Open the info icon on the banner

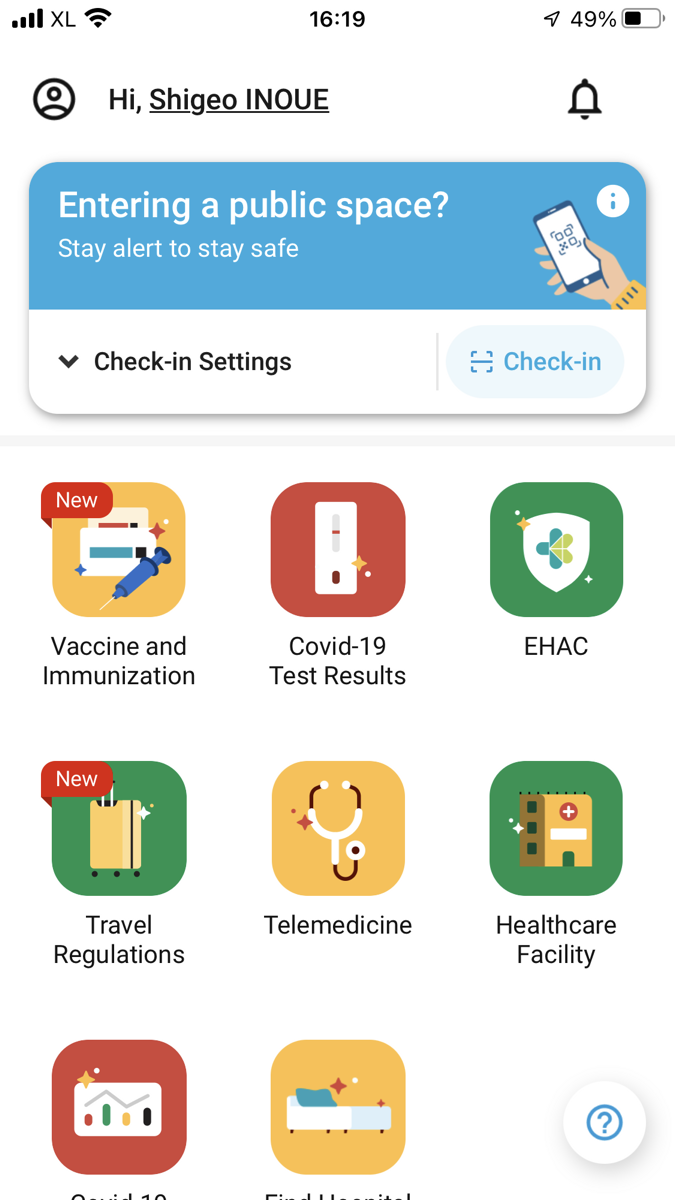(x=613, y=201)
